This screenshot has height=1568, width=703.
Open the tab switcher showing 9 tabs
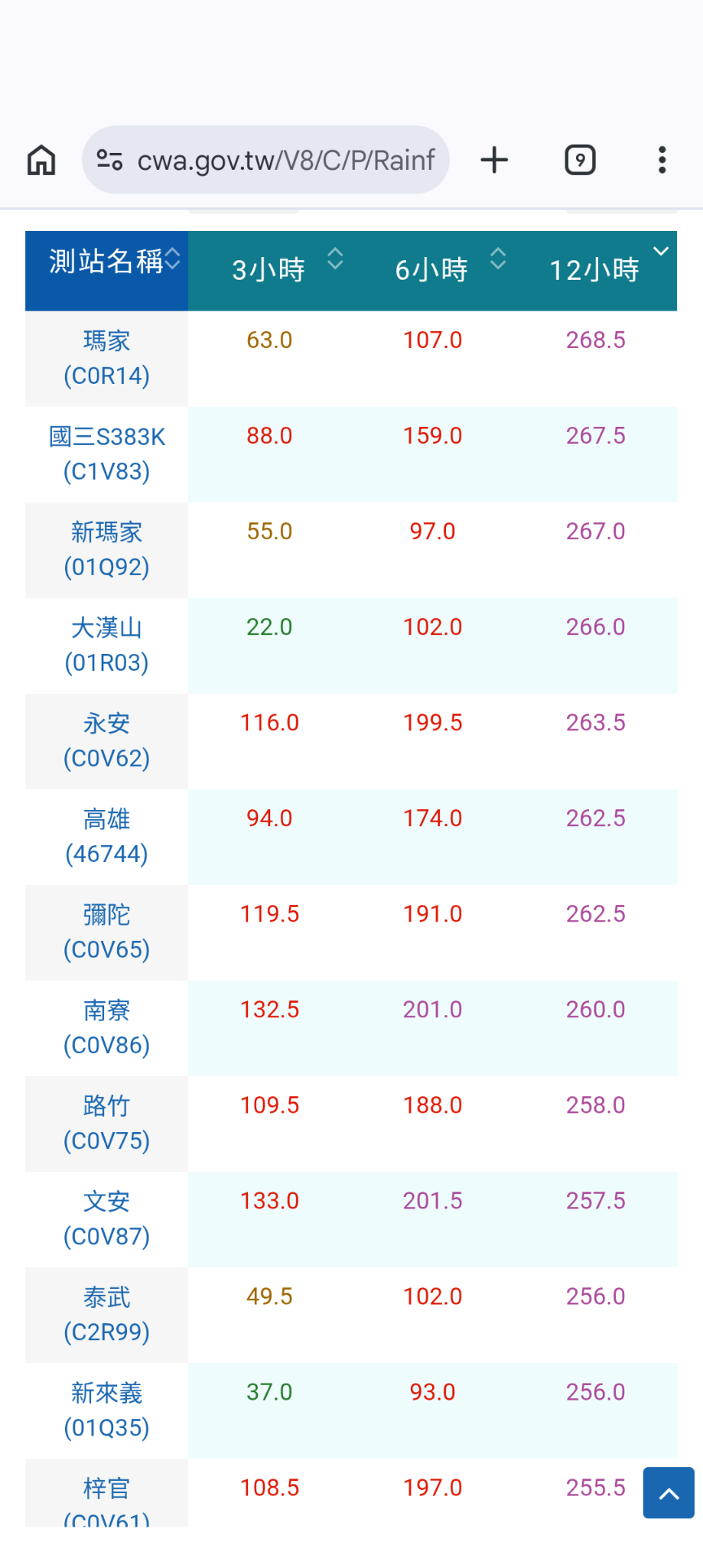tap(580, 160)
